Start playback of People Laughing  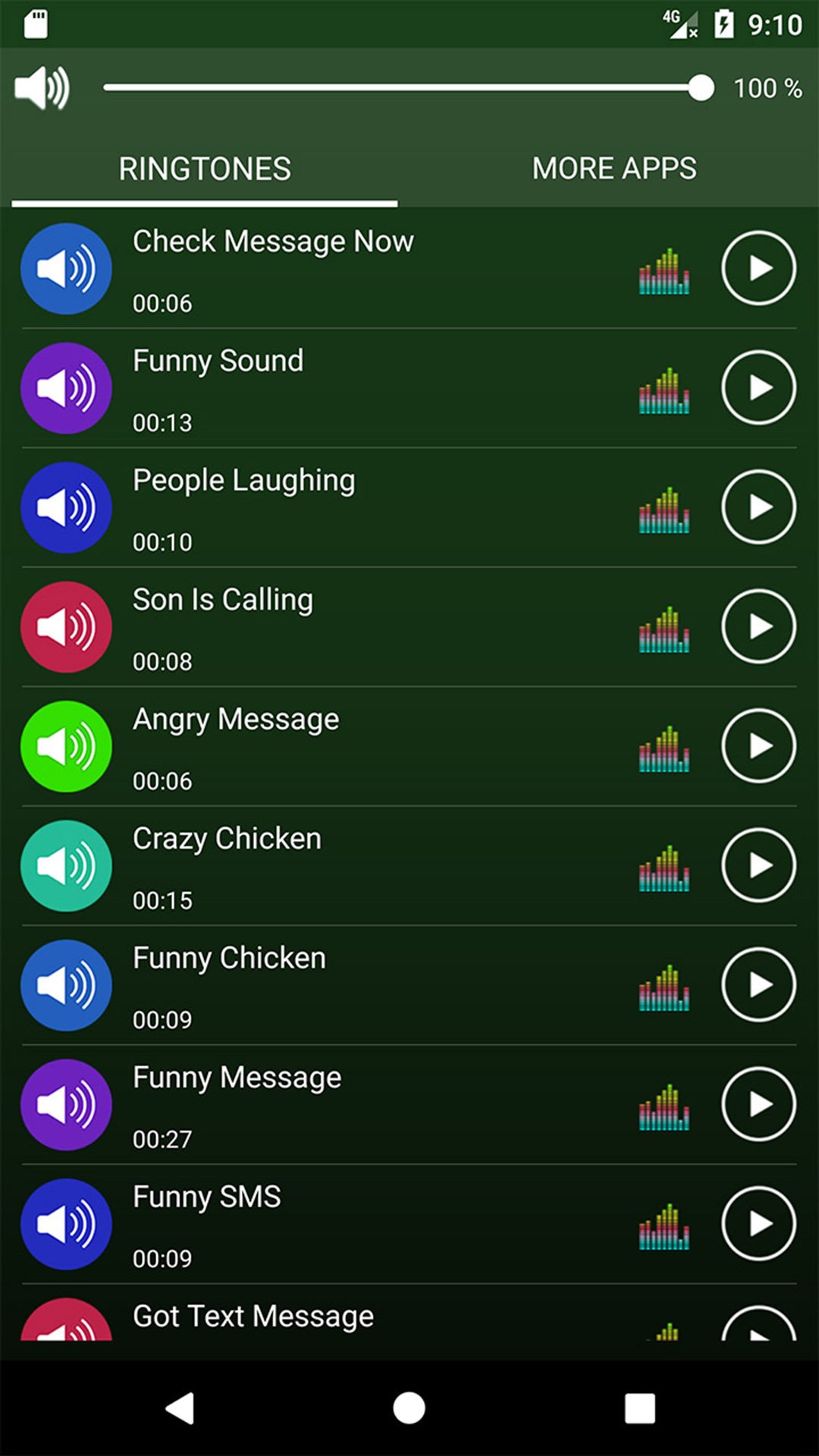(758, 507)
